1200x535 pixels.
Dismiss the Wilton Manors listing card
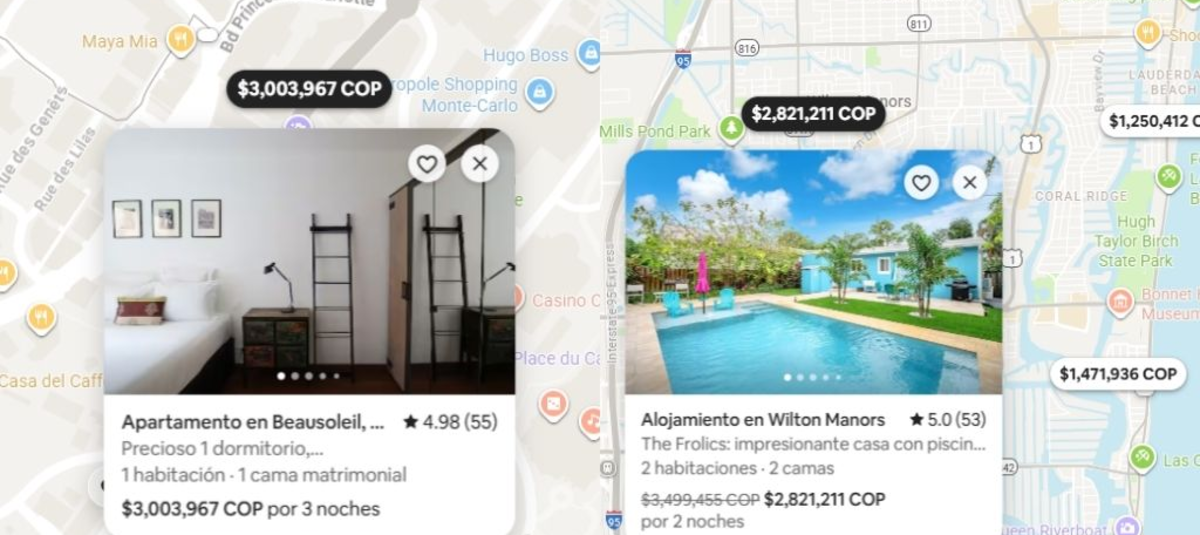click(x=969, y=182)
